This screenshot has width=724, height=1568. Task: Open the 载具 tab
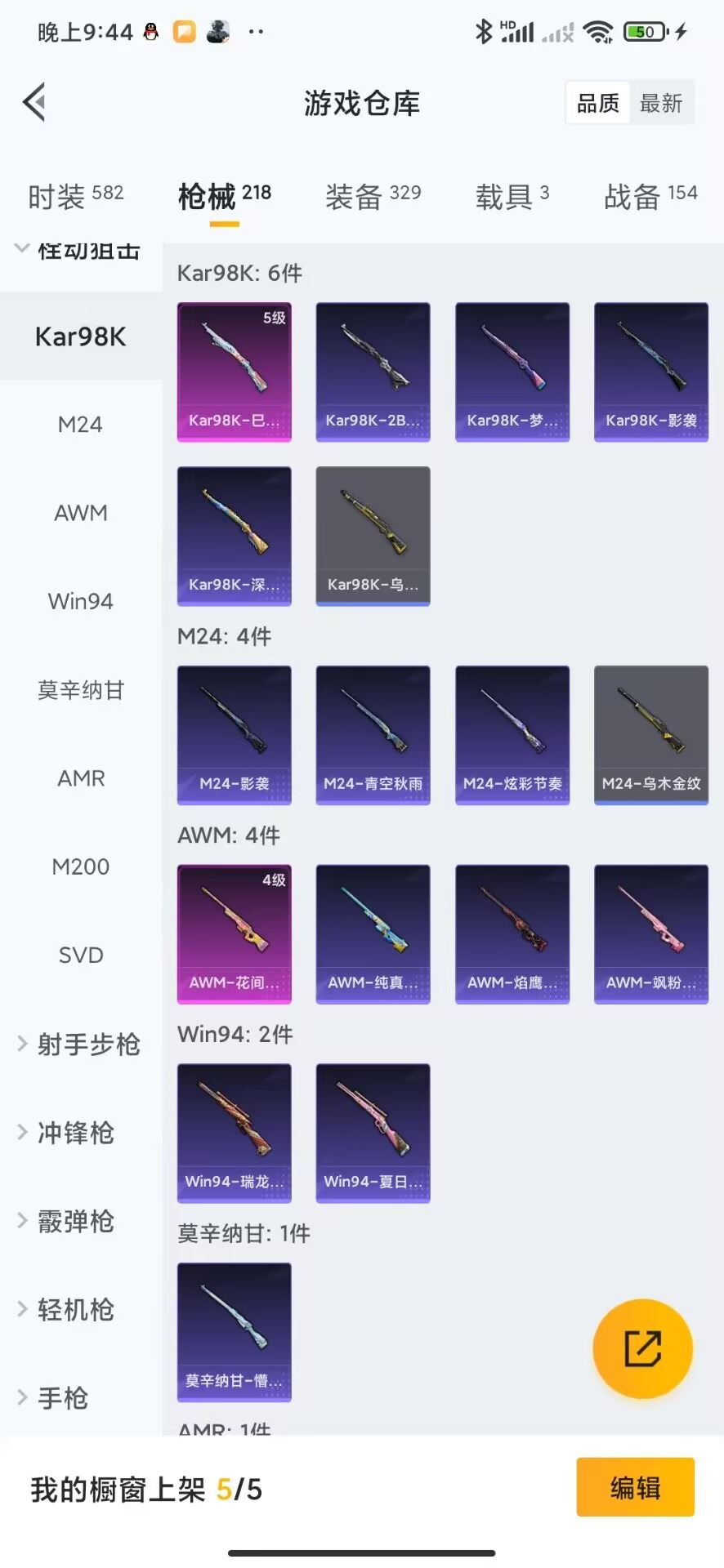[x=512, y=196]
